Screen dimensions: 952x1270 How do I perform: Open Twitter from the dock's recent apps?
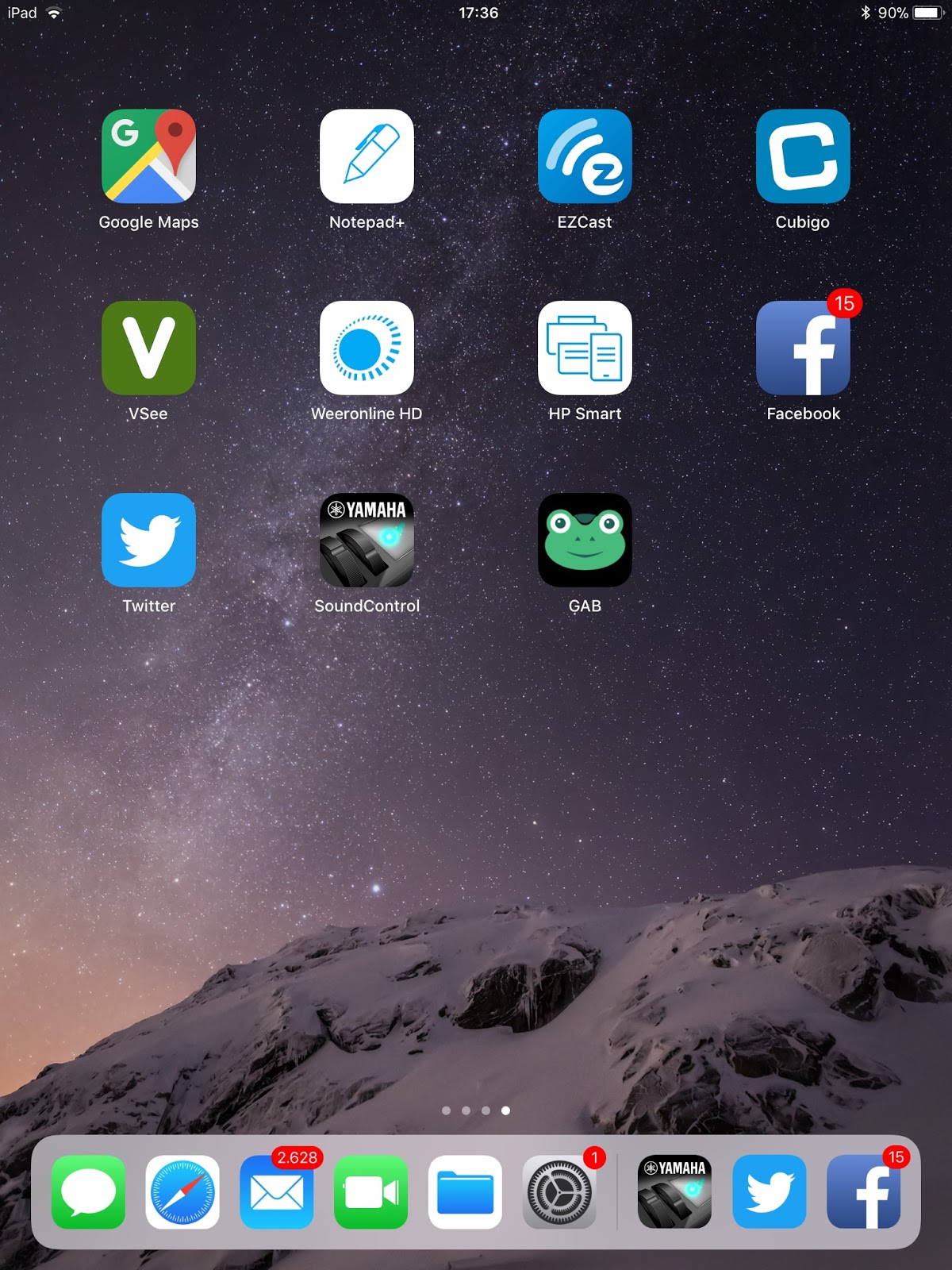769,1191
